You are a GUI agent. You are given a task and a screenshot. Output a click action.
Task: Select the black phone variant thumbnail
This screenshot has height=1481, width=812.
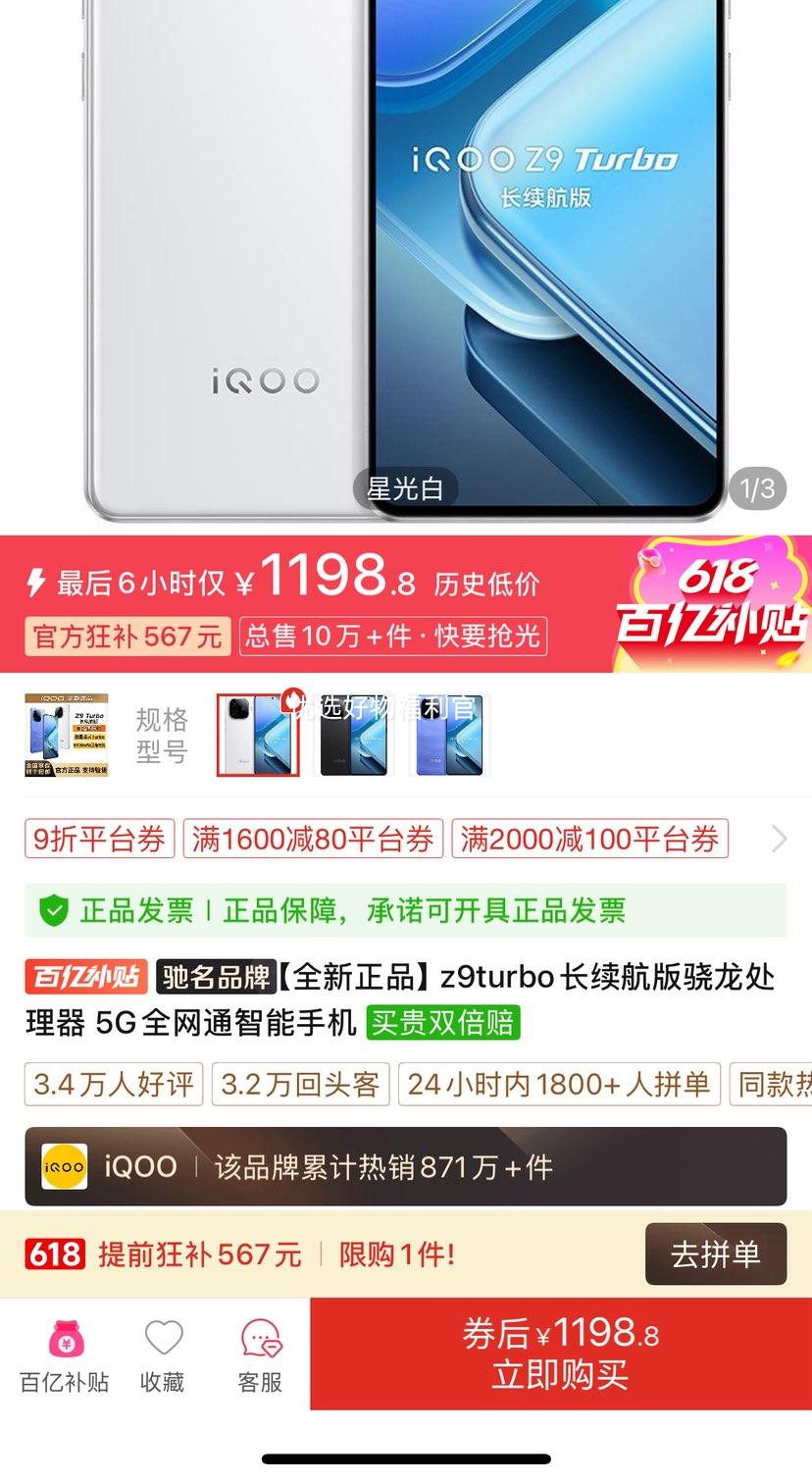pyautogui.click(x=353, y=735)
